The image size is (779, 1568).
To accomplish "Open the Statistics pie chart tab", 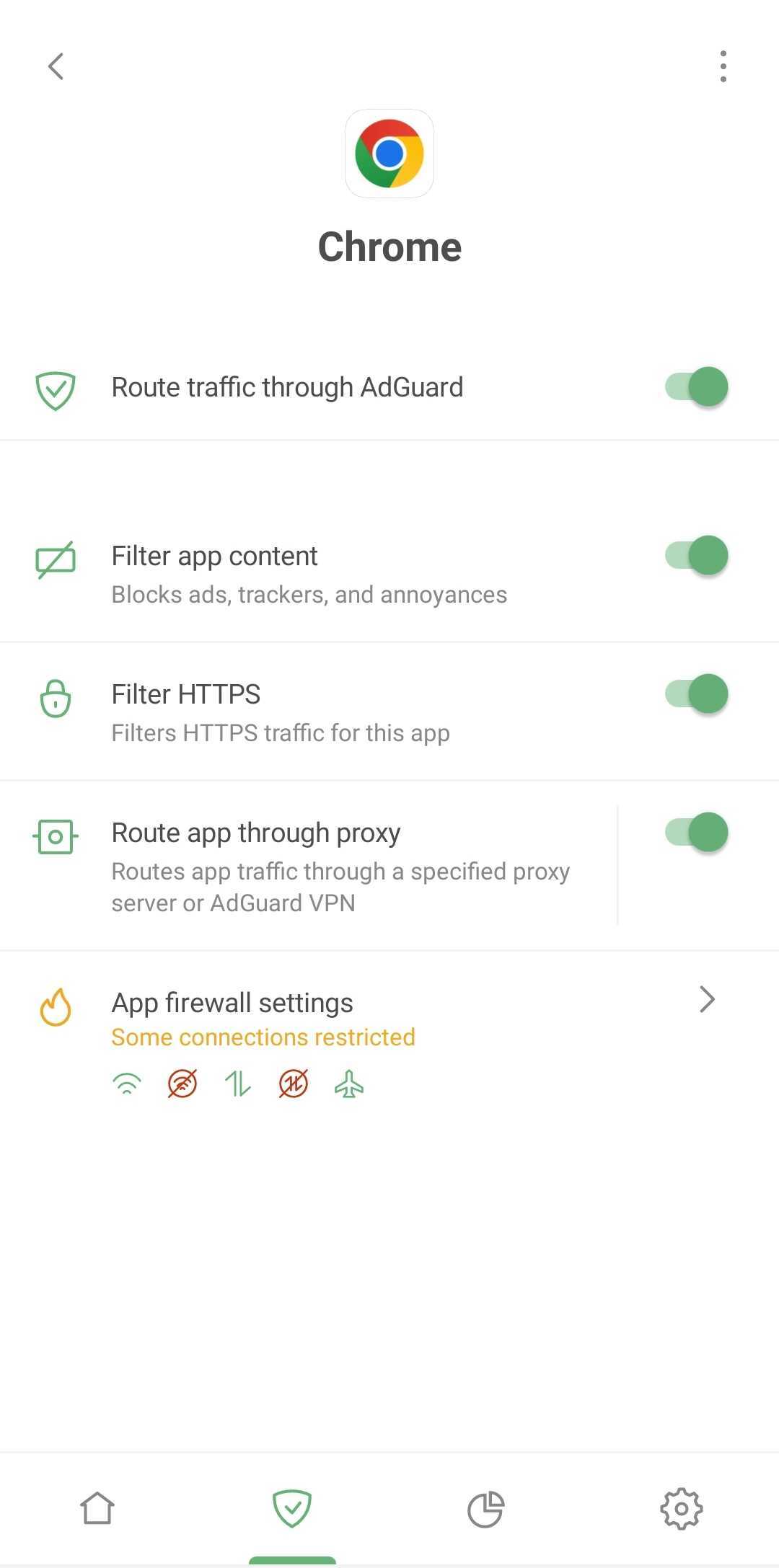I will [x=487, y=1508].
